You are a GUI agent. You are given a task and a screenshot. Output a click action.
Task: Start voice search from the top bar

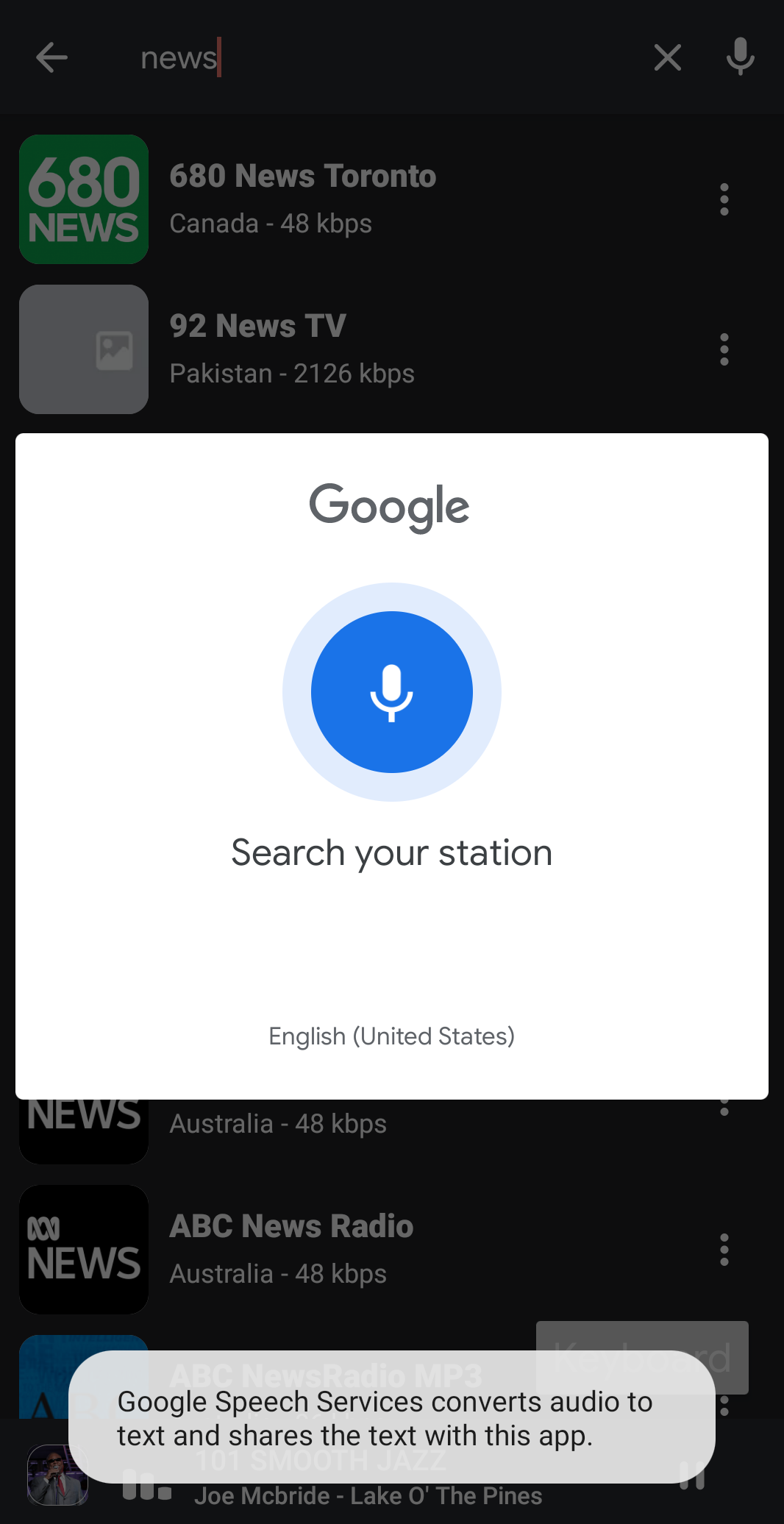(x=740, y=57)
